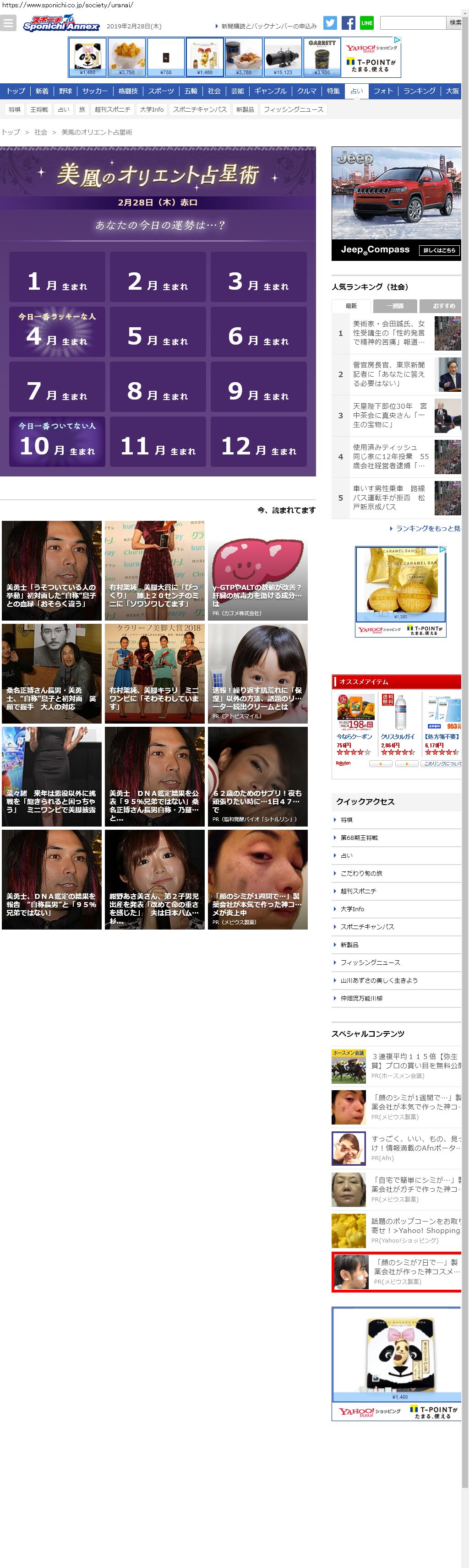Image resolution: width=469 pixels, height=1568 pixels.
Task: Open the 将棋 sub-navigation link
Action: [15, 109]
